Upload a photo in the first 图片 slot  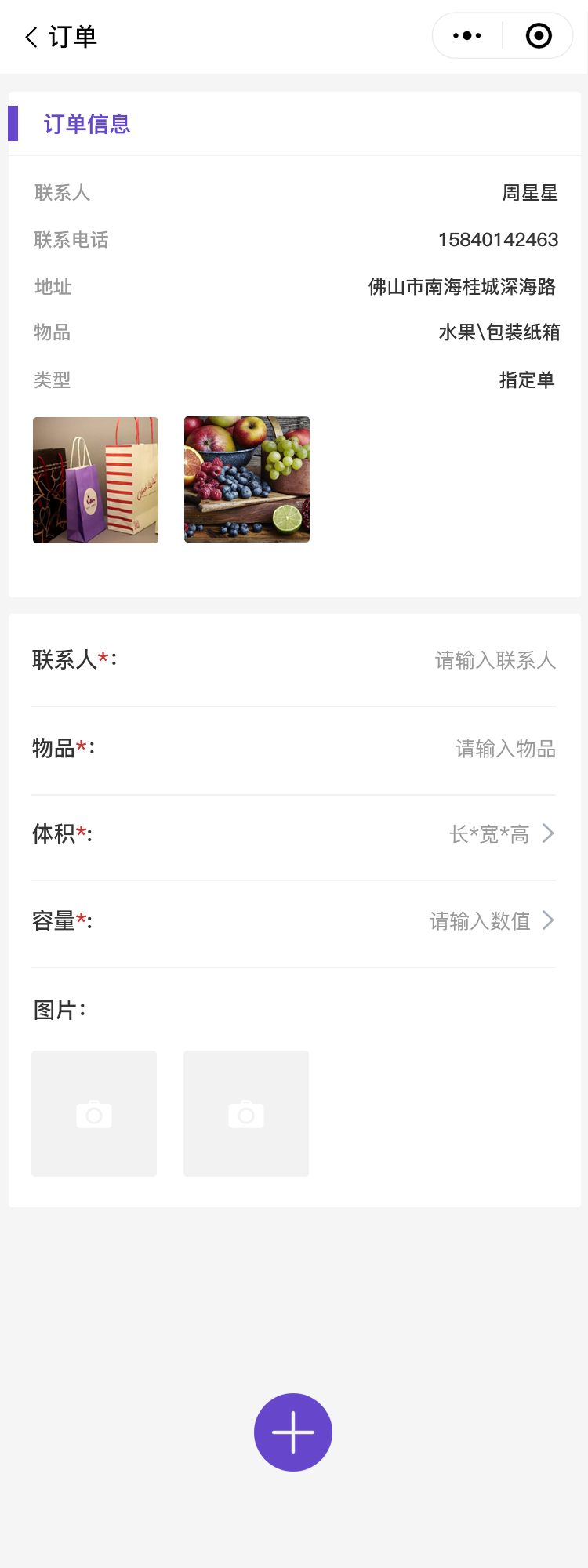coord(94,1113)
